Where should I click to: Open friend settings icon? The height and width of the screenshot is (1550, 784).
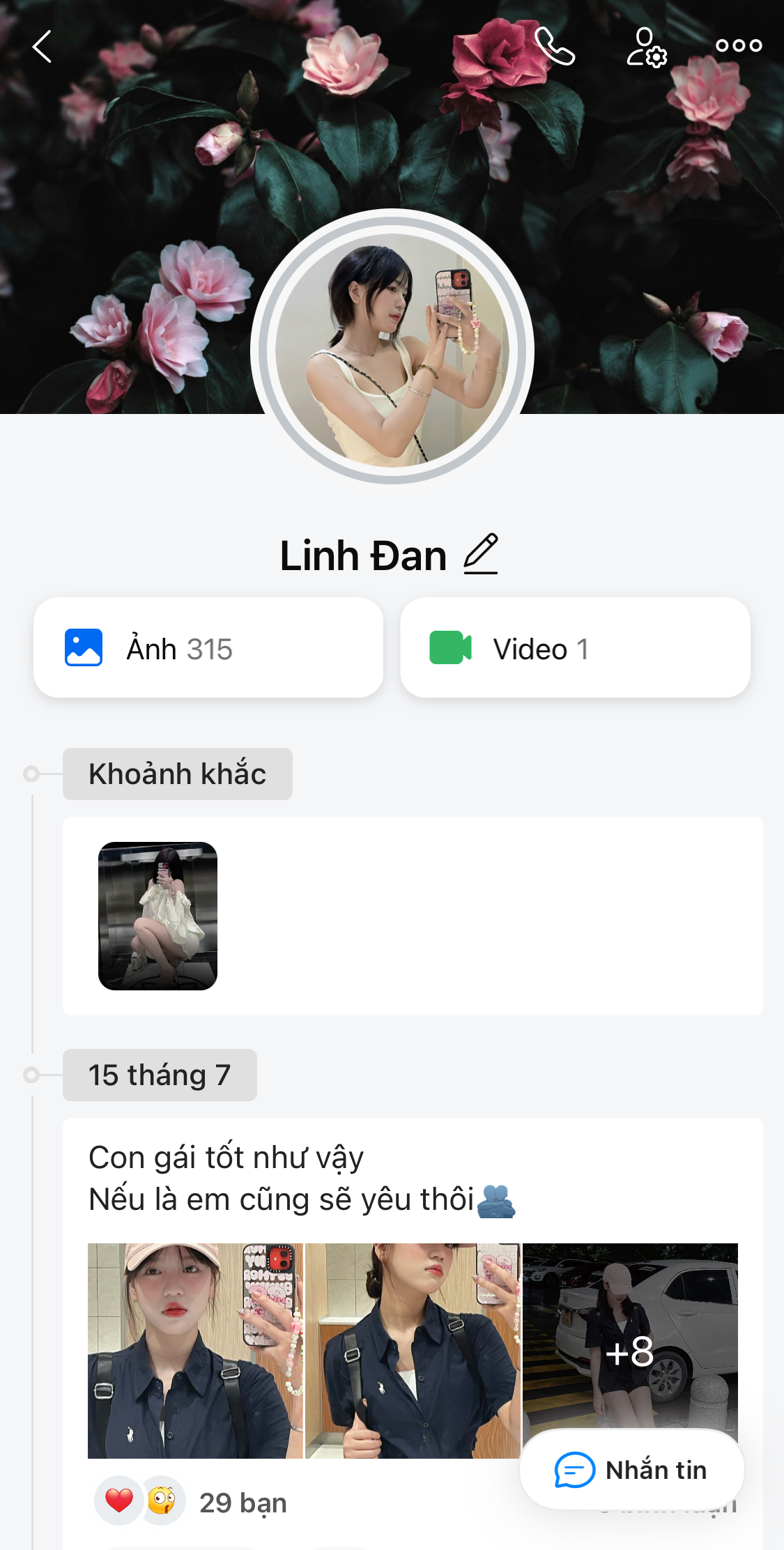click(x=646, y=47)
